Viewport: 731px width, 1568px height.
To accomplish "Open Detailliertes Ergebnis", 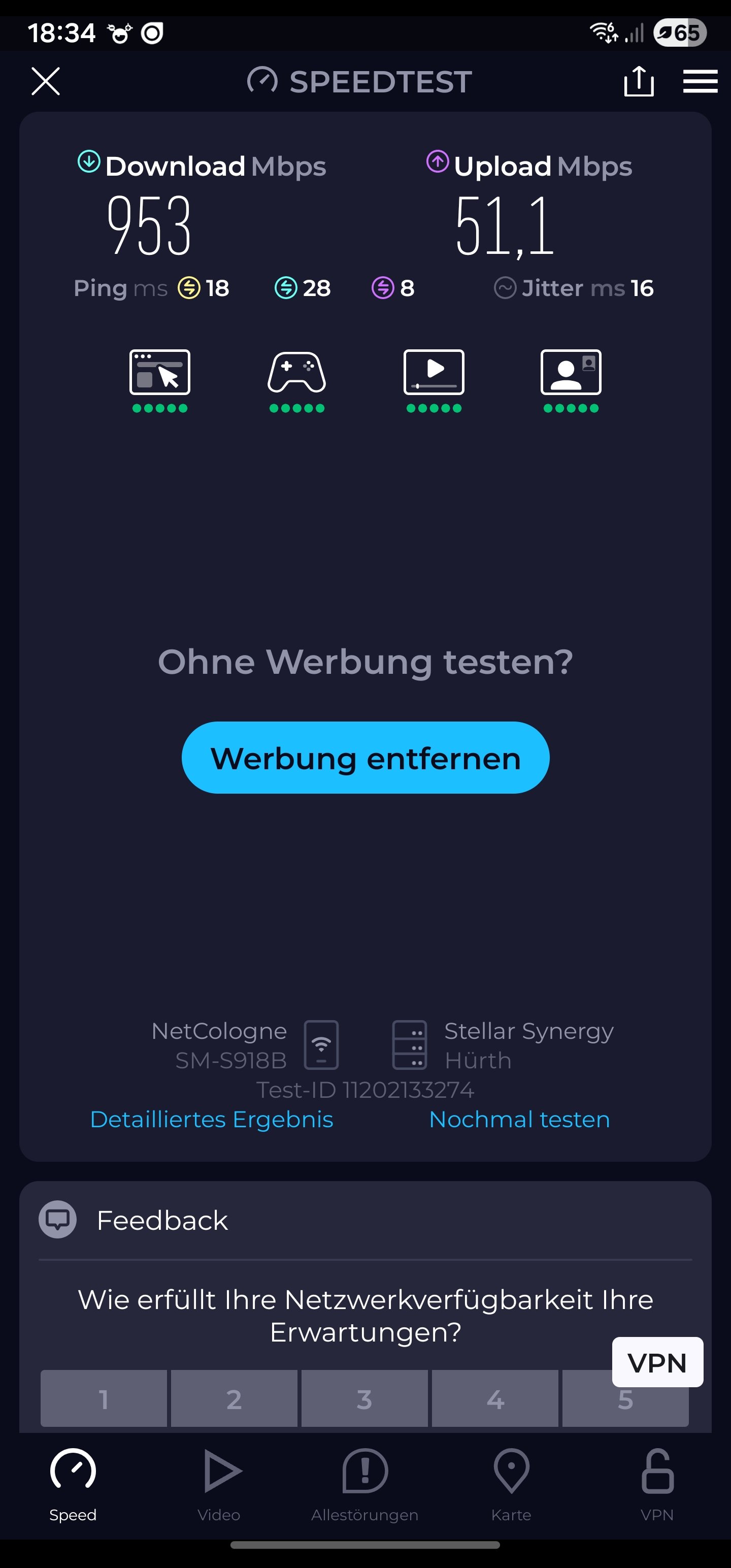I will click(x=211, y=1120).
